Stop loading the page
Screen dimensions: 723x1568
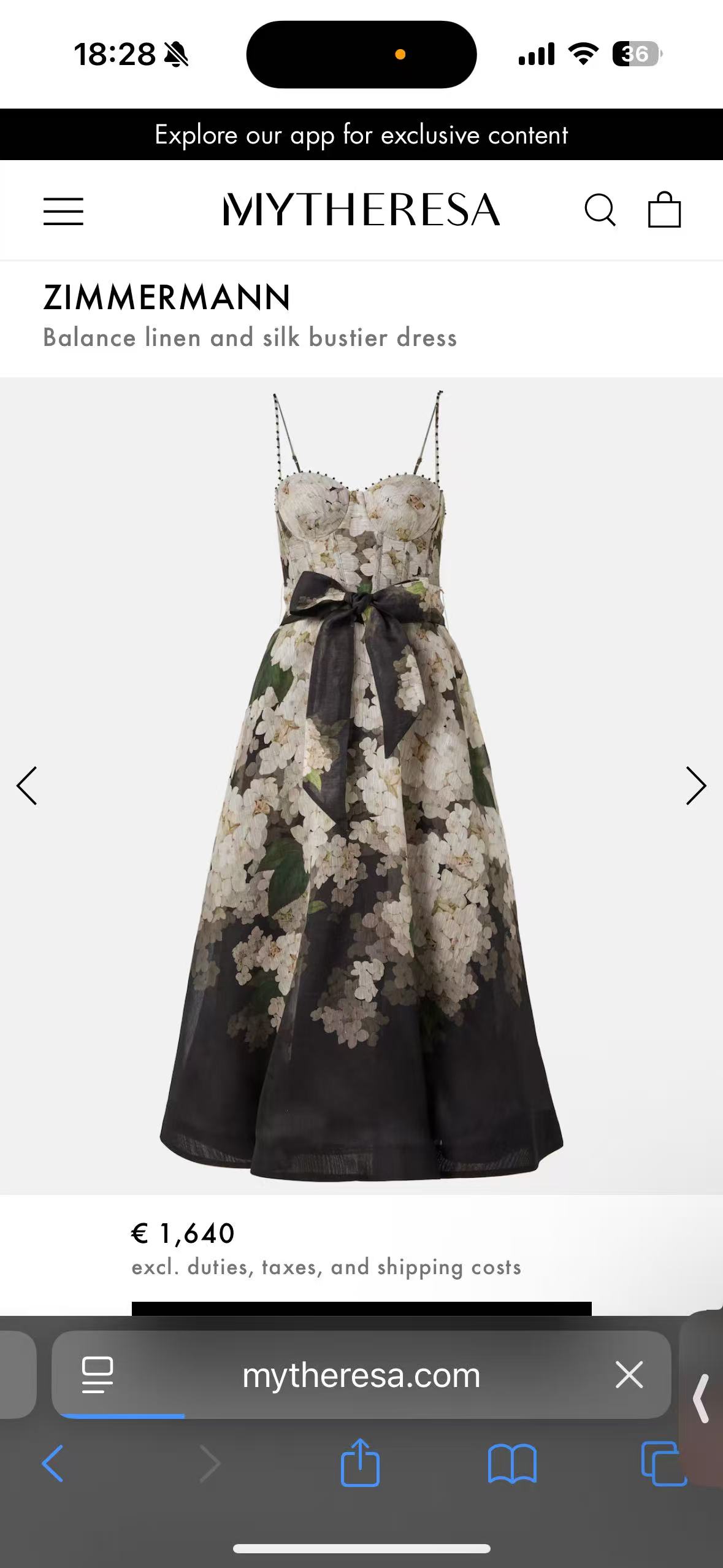[629, 1374]
